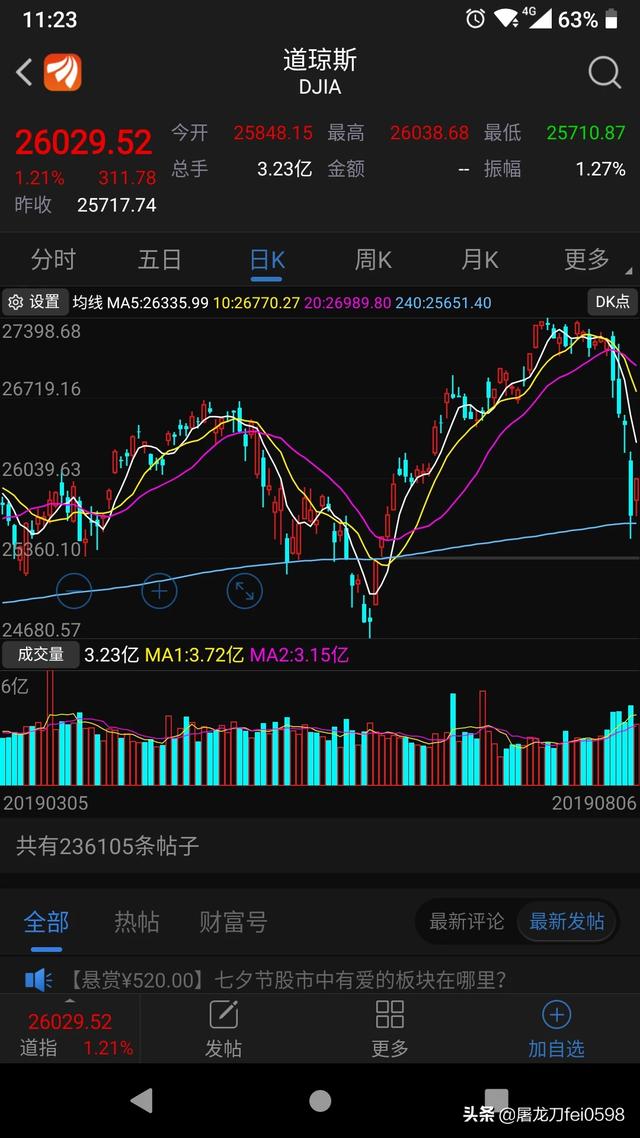
Task: Select the 日K chart tab
Action: (x=267, y=260)
